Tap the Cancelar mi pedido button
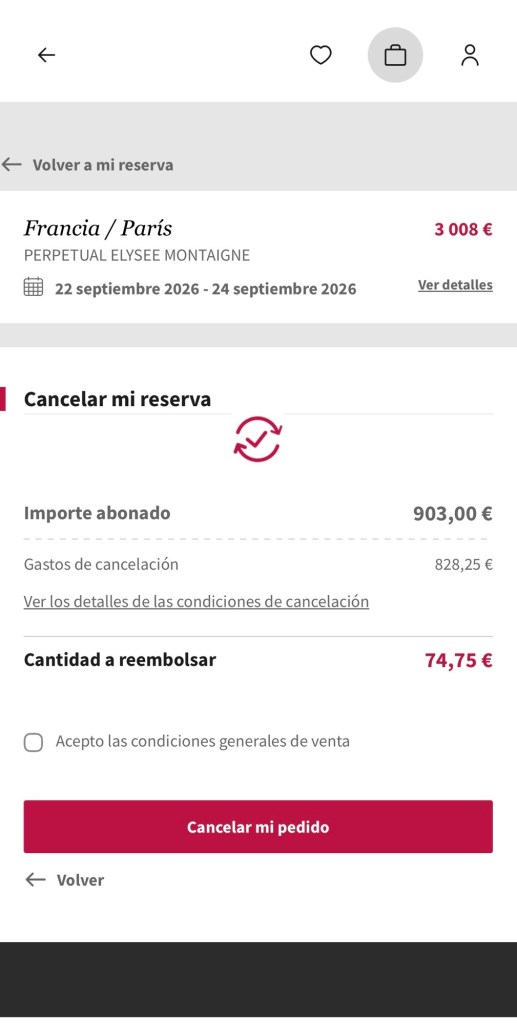The width and height of the screenshot is (517, 1024). [x=258, y=827]
